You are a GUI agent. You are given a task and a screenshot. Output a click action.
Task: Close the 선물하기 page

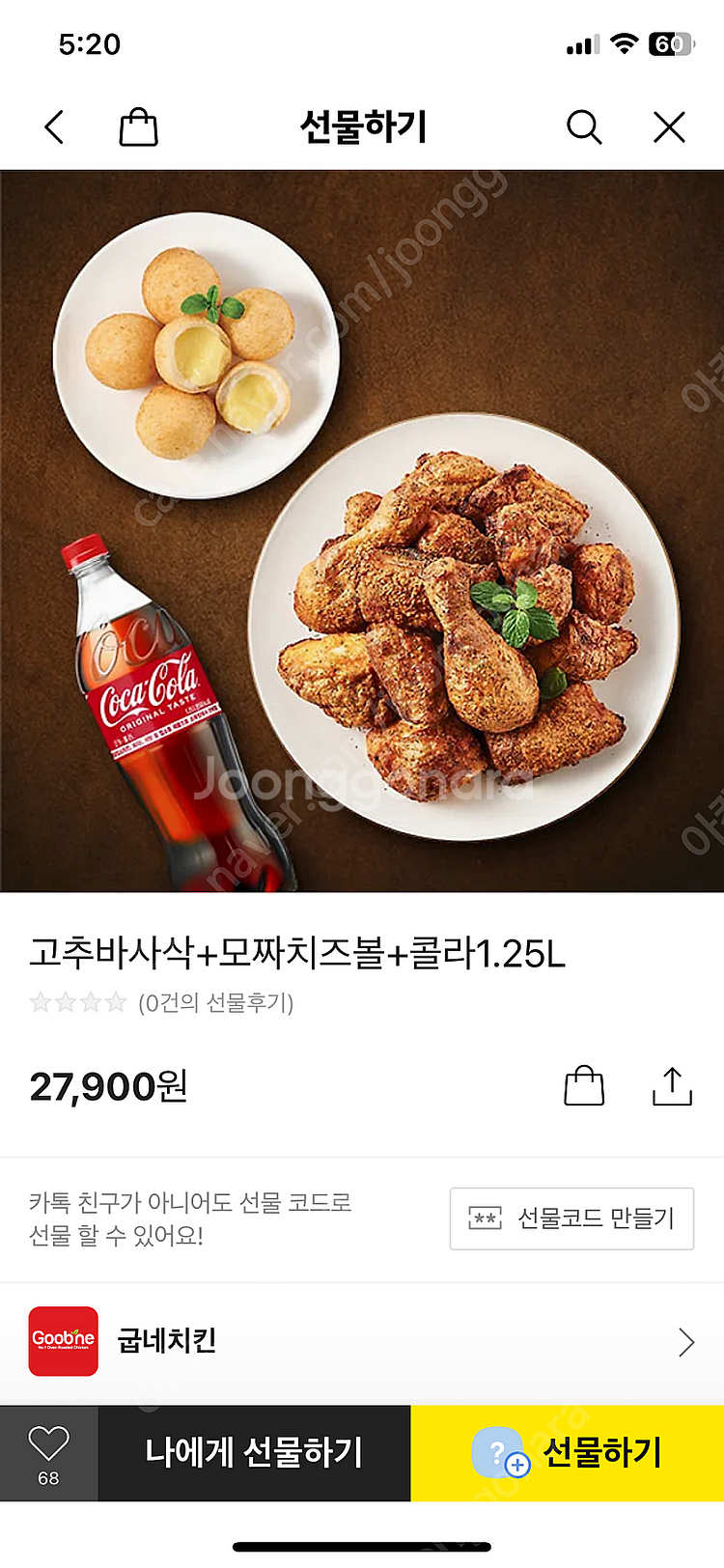coord(669,127)
